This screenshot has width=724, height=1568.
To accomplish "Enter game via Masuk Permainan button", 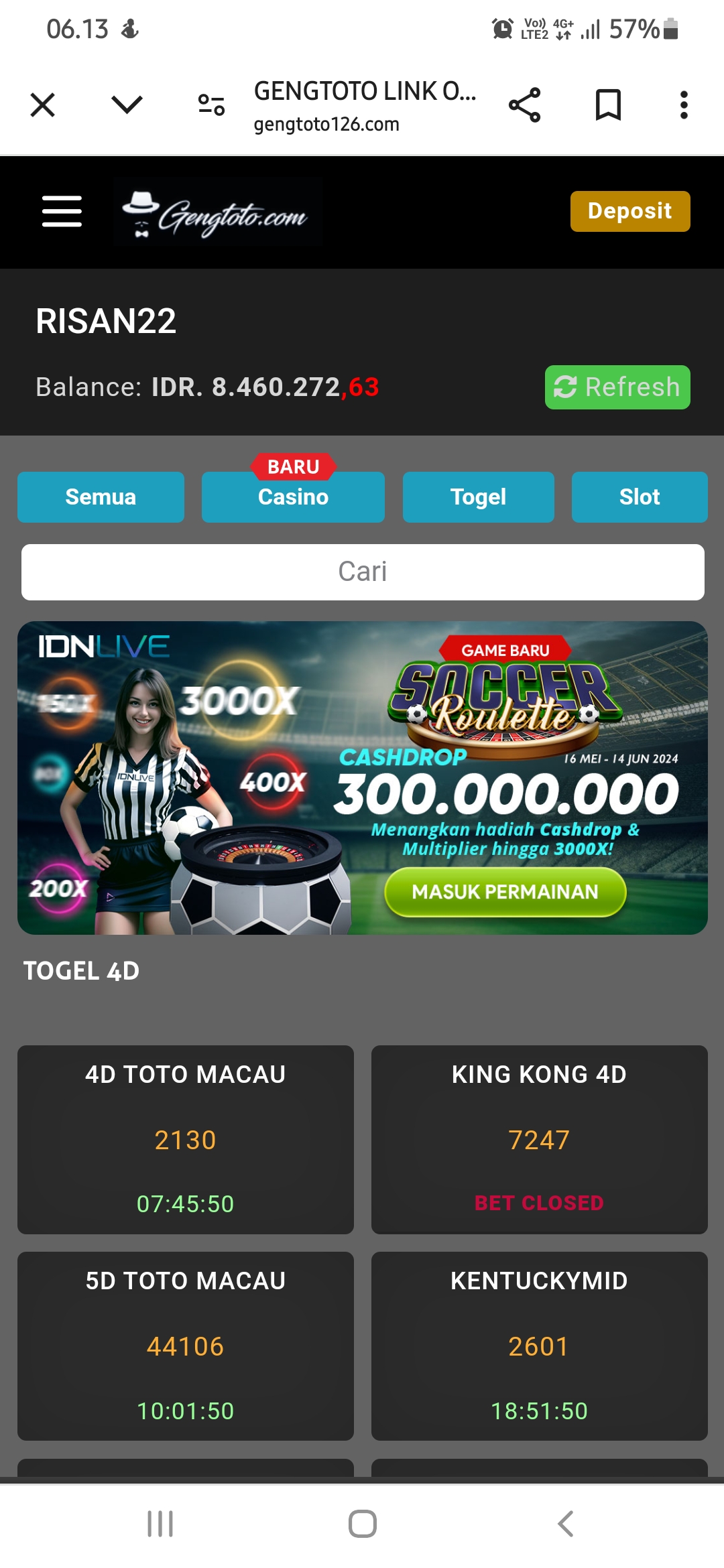I will tap(505, 892).
